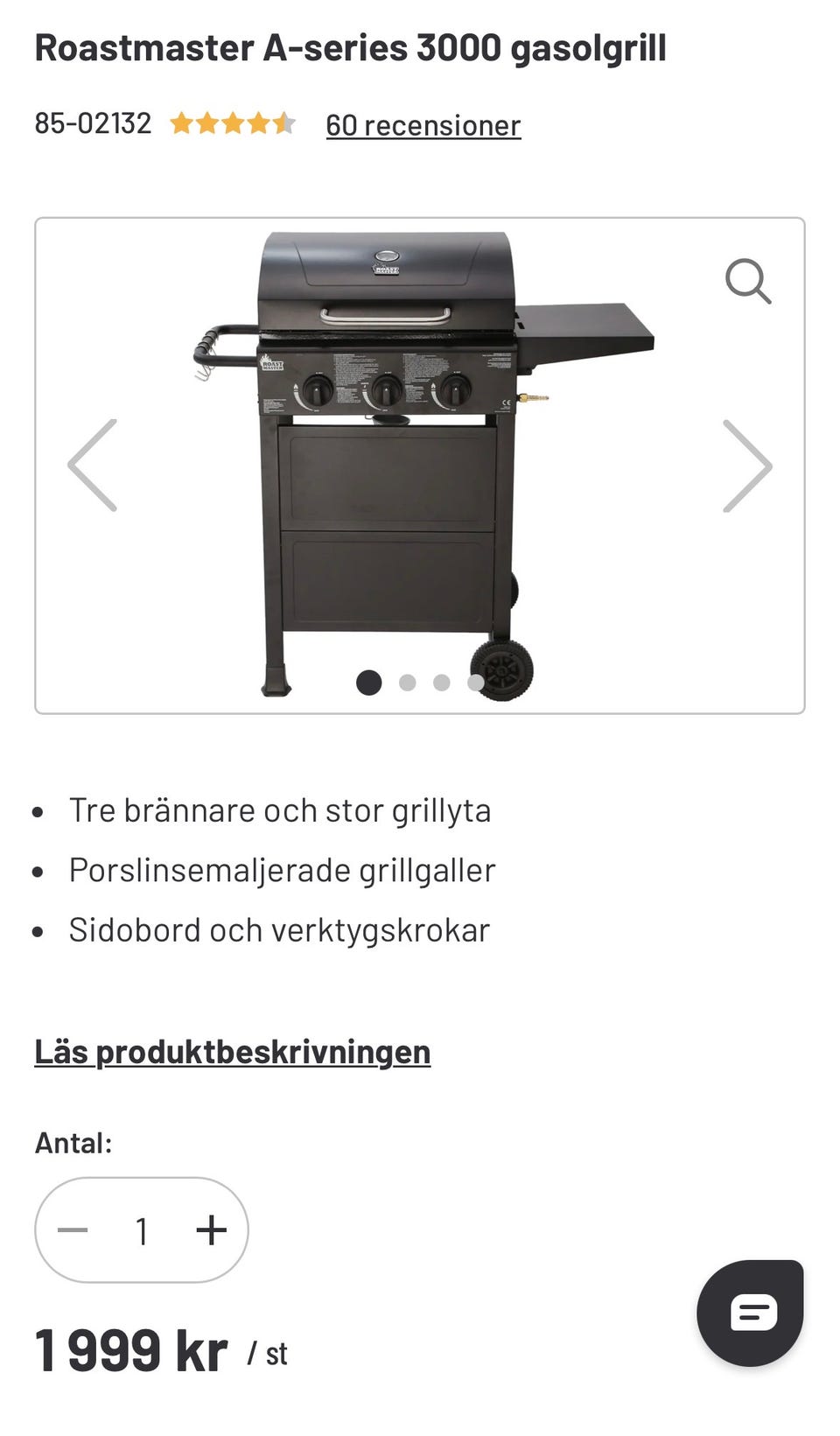Click the quantity value field showing 1
The image size is (840, 1436).
coord(141,1230)
